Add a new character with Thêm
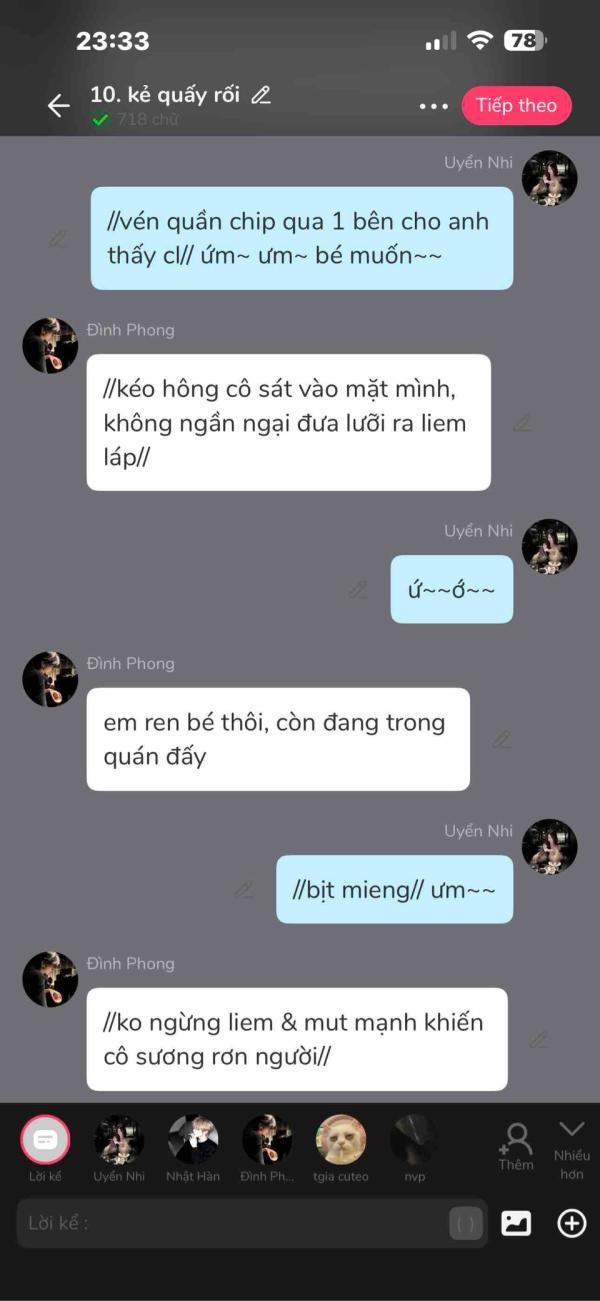Screen dimensions: 600x1301 [517, 1146]
